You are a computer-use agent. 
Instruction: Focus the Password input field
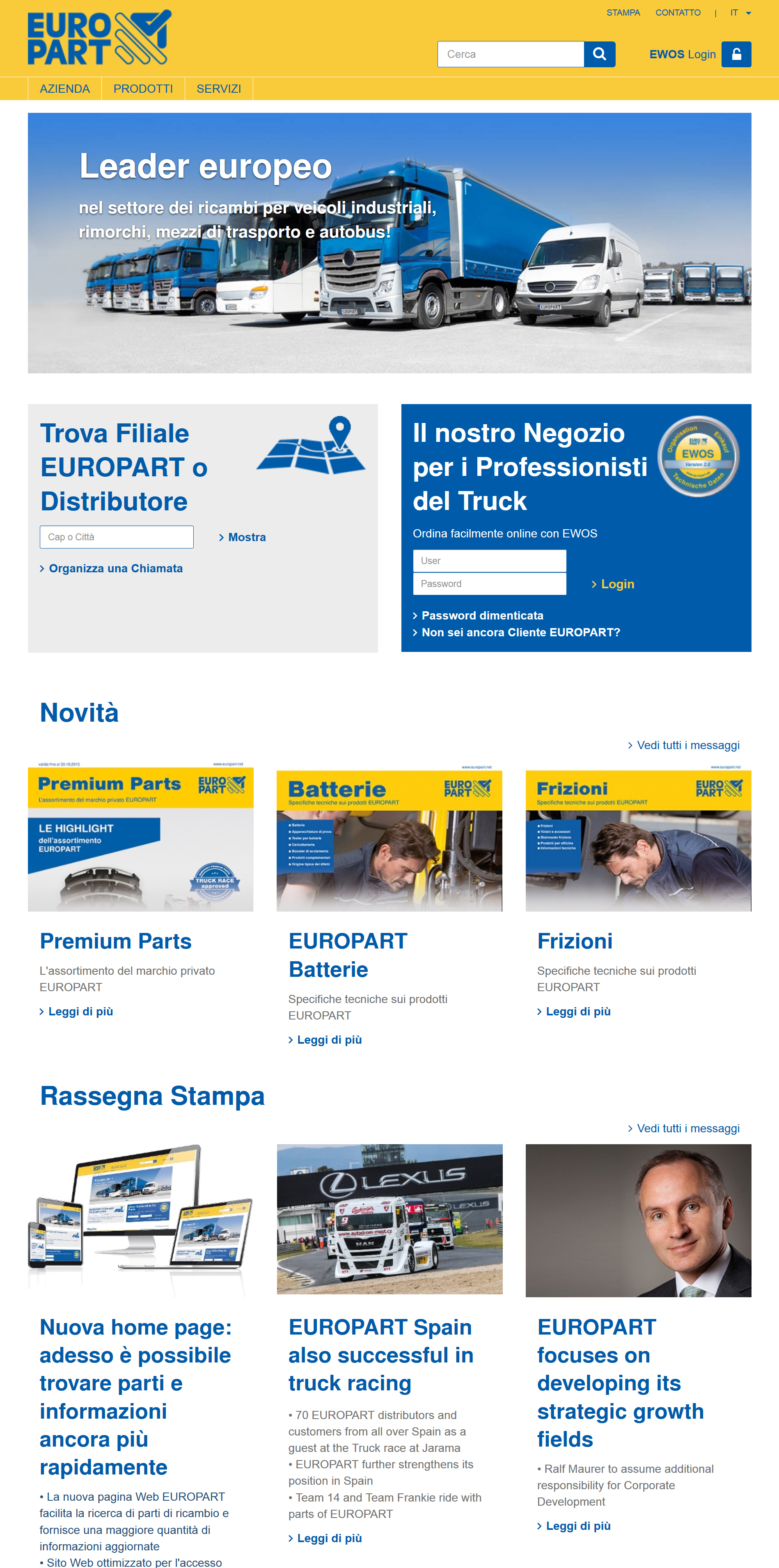tap(489, 584)
